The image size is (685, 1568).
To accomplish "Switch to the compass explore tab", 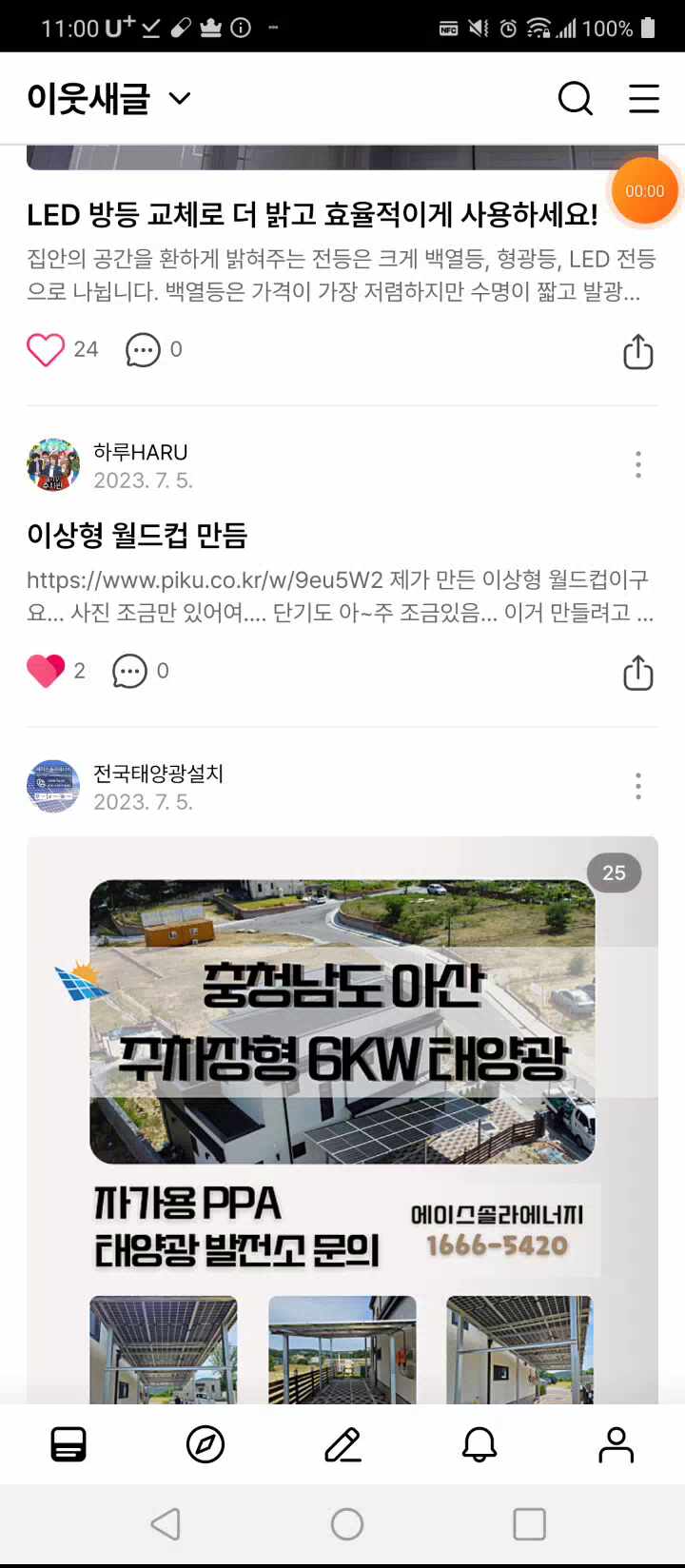I will [205, 1444].
